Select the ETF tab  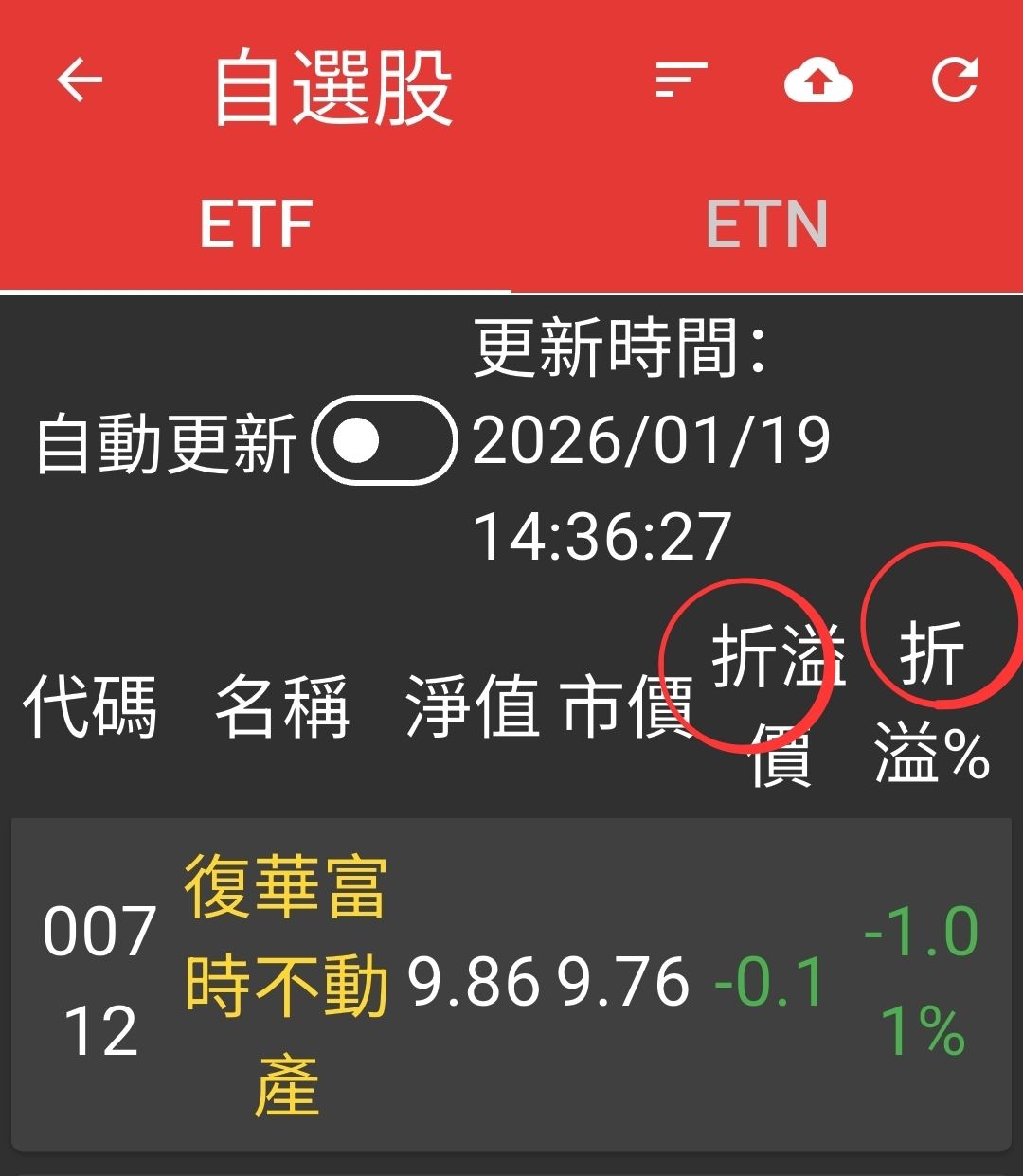(x=256, y=225)
